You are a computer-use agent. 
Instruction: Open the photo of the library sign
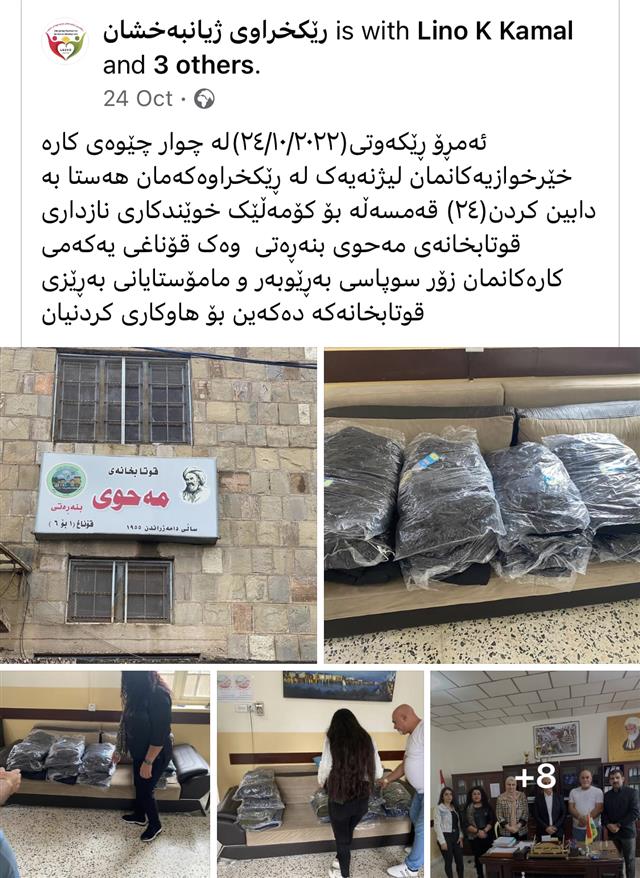click(158, 504)
